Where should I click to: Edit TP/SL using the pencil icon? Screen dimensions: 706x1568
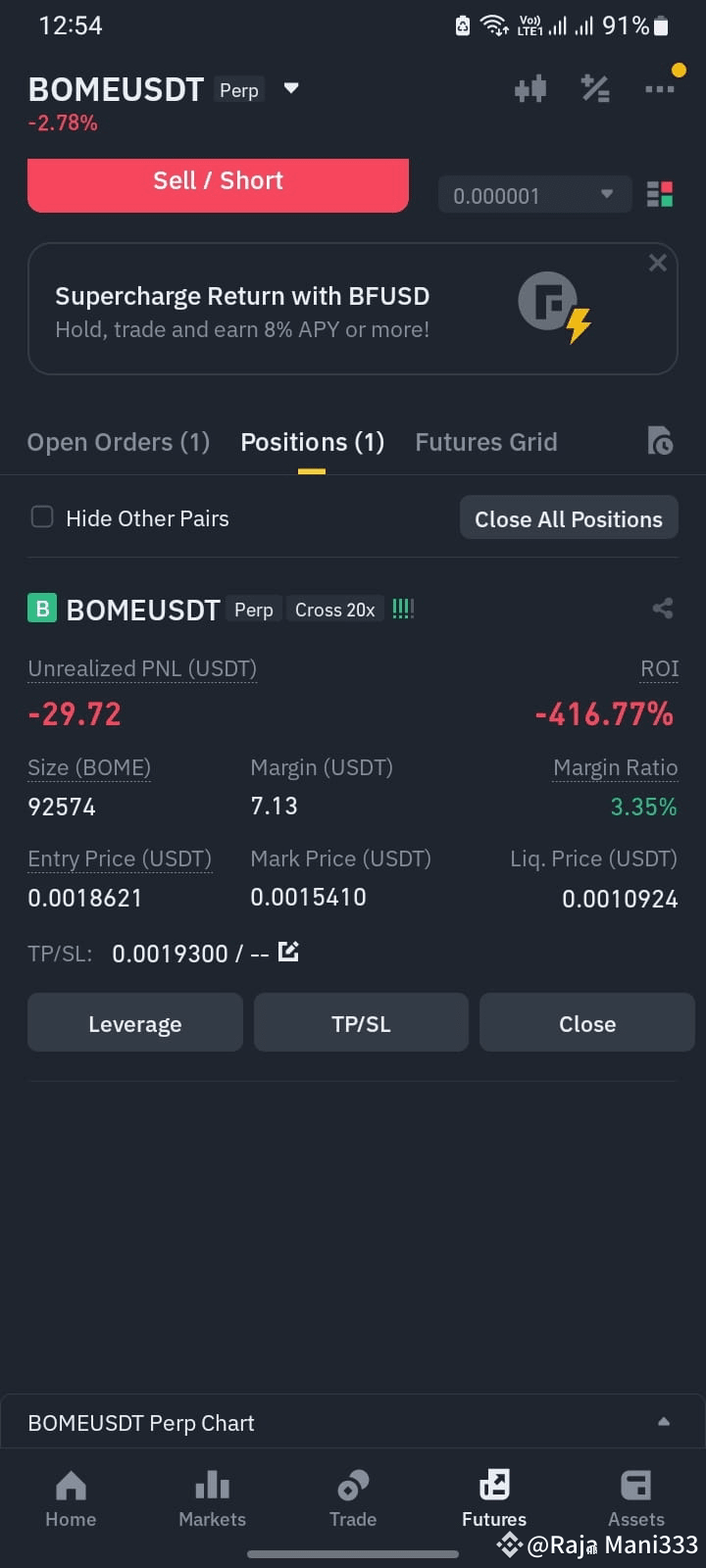tap(287, 952)
